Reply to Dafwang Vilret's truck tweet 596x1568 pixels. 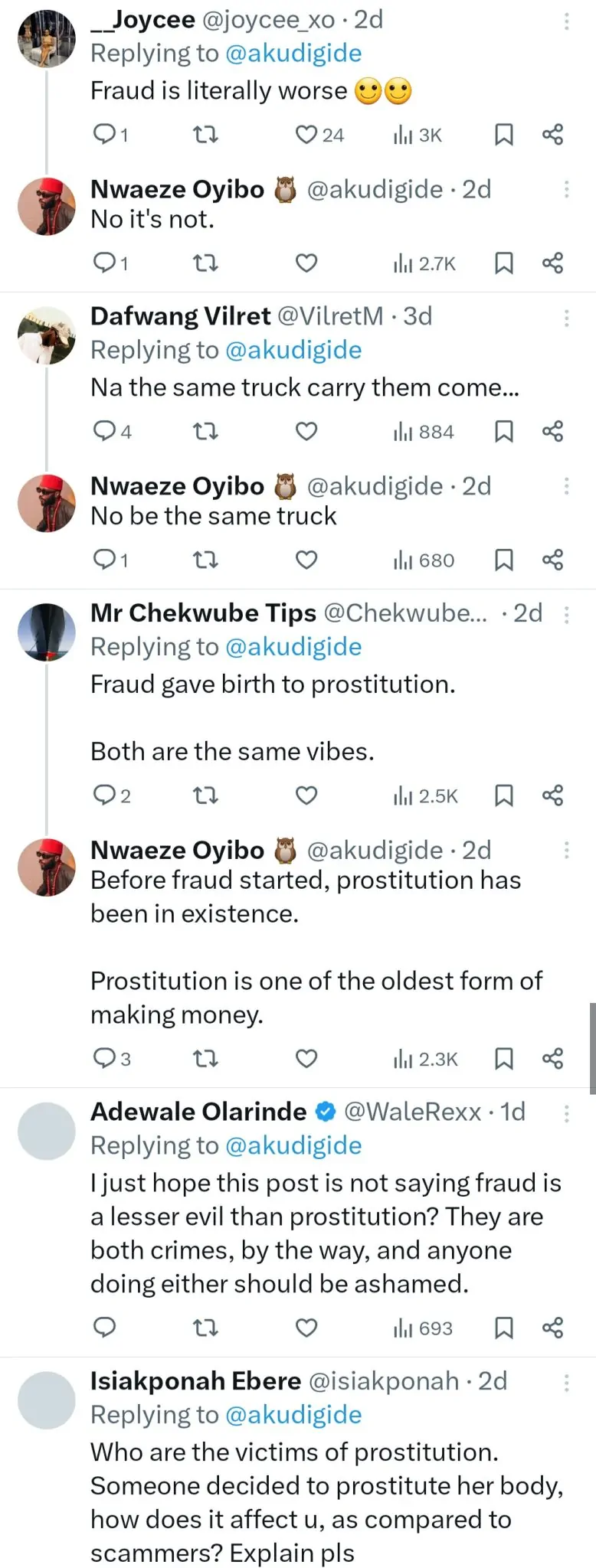pyautogui.click(x=104, y=432)
